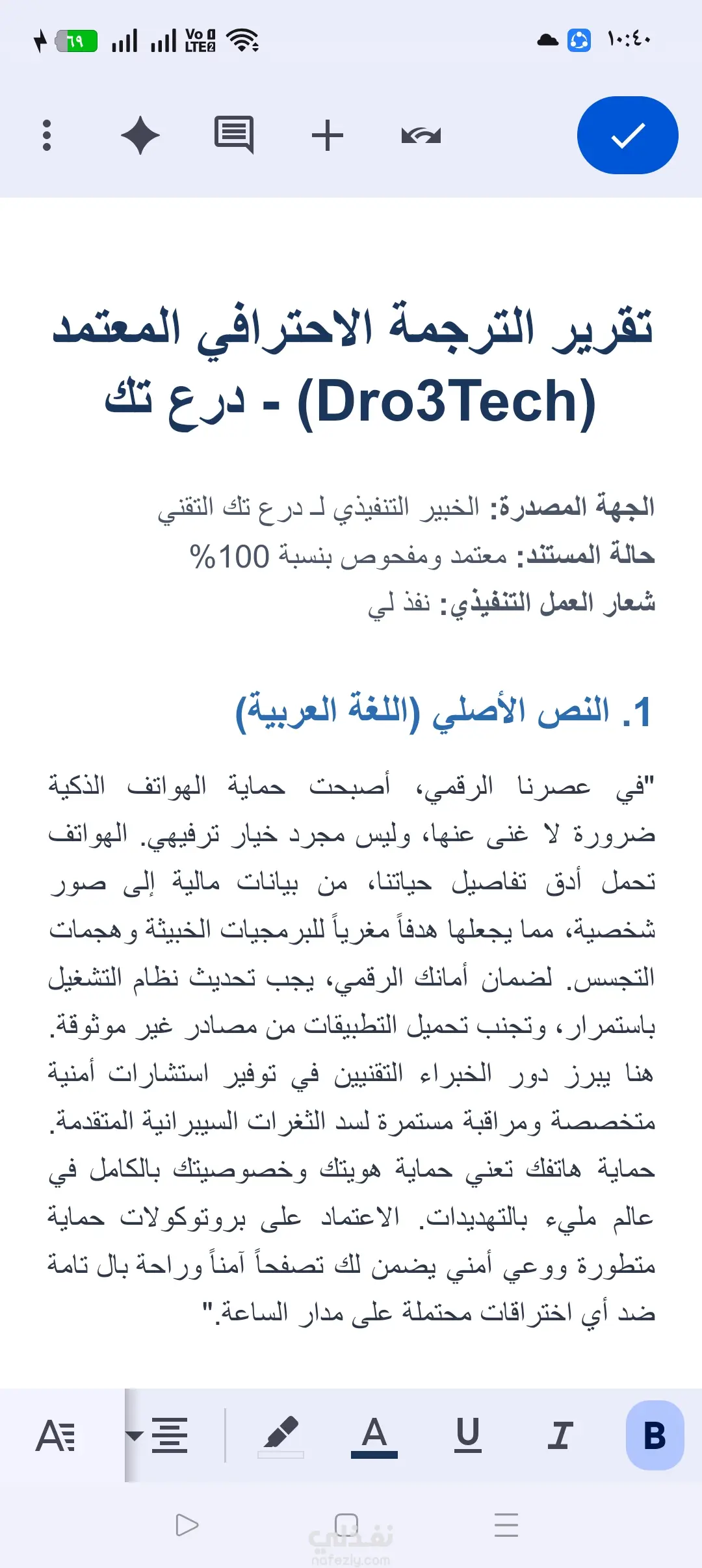
Task: Confirm edits with the blue checkmark button
Action: pos(627,135)
